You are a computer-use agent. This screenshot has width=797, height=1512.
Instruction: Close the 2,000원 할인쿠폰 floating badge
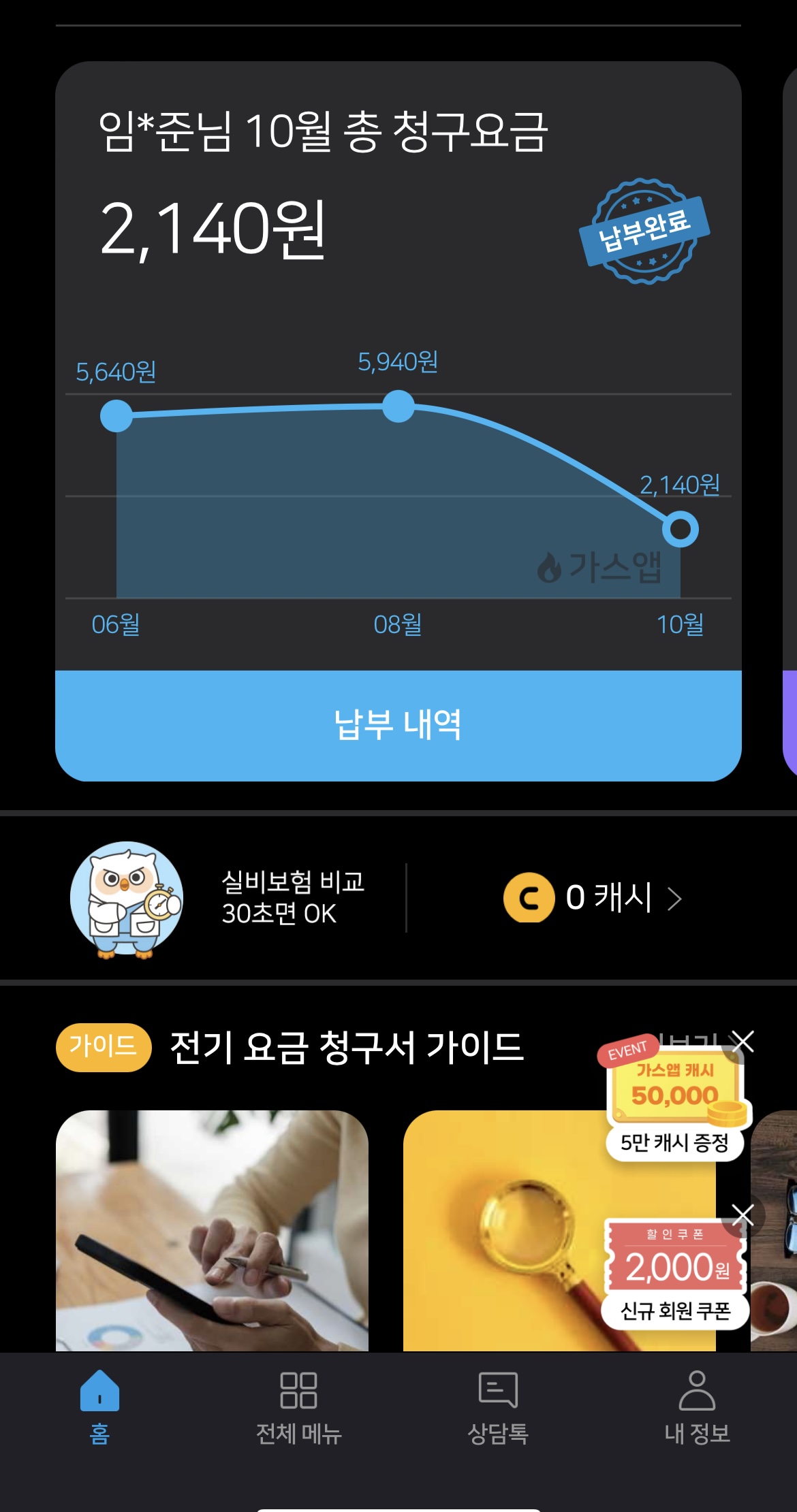click(743, 1215)
